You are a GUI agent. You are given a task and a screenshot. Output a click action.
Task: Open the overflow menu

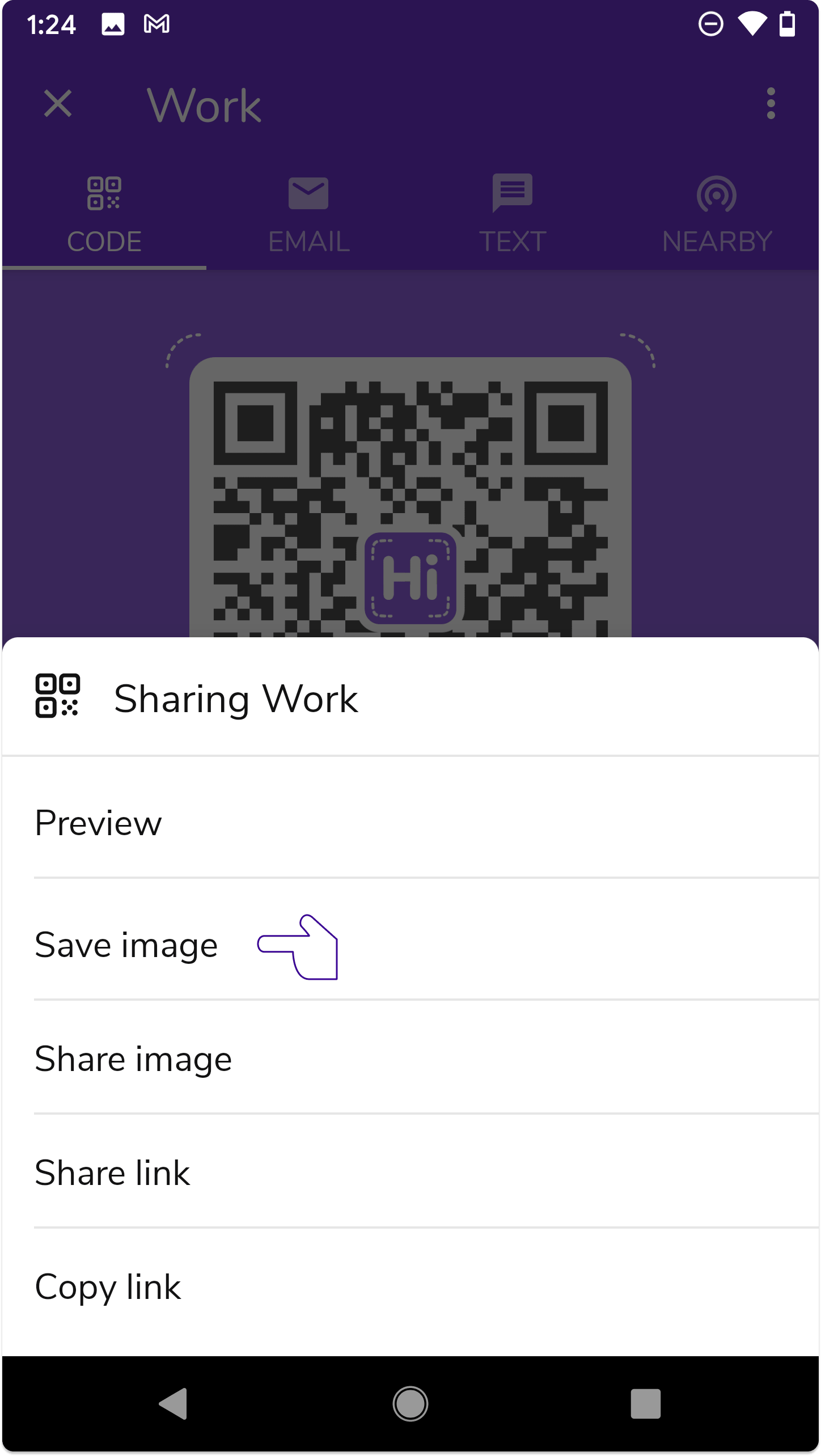771,104
